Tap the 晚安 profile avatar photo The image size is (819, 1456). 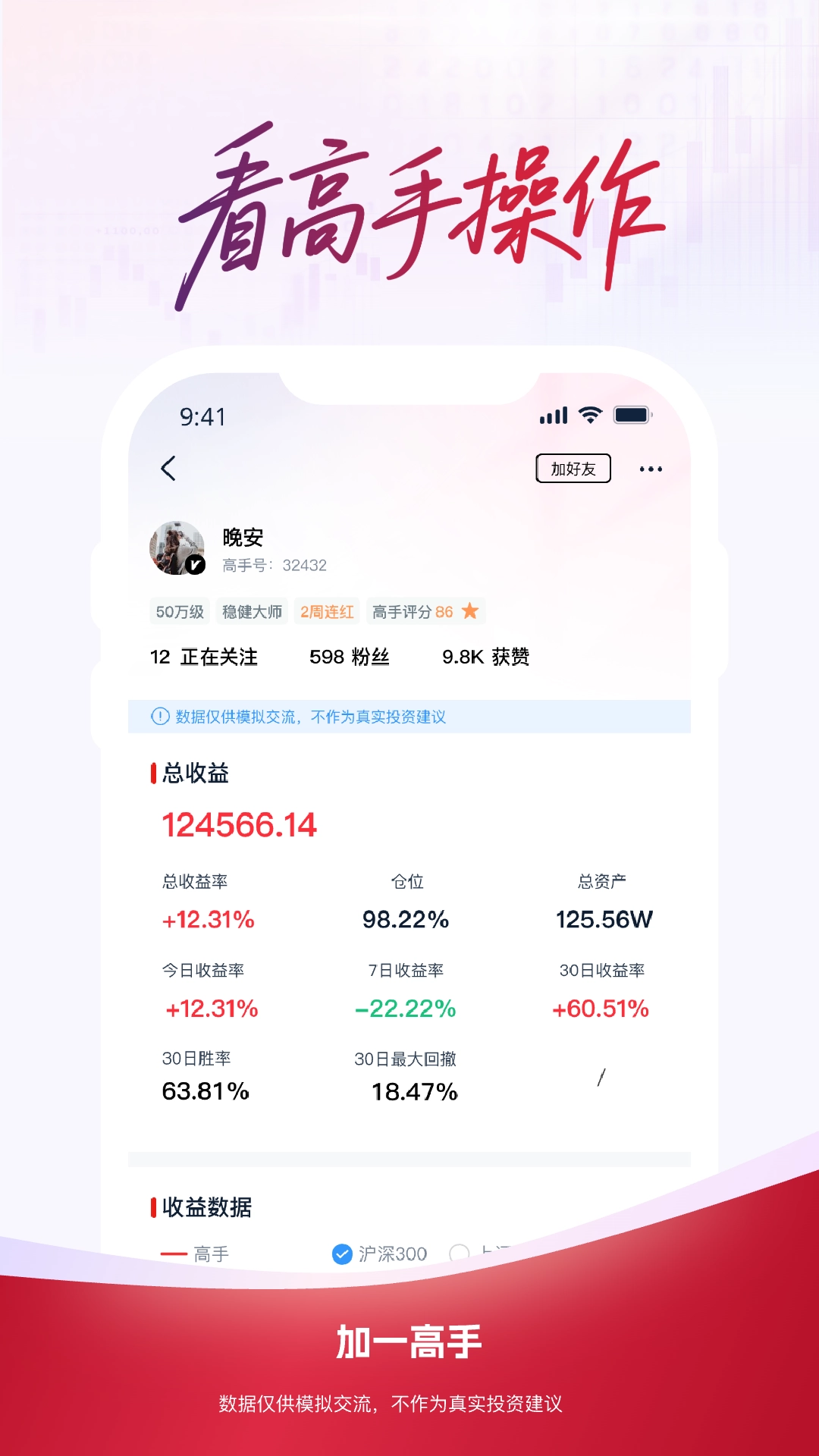pyautogui.click(x=177, y=548)
